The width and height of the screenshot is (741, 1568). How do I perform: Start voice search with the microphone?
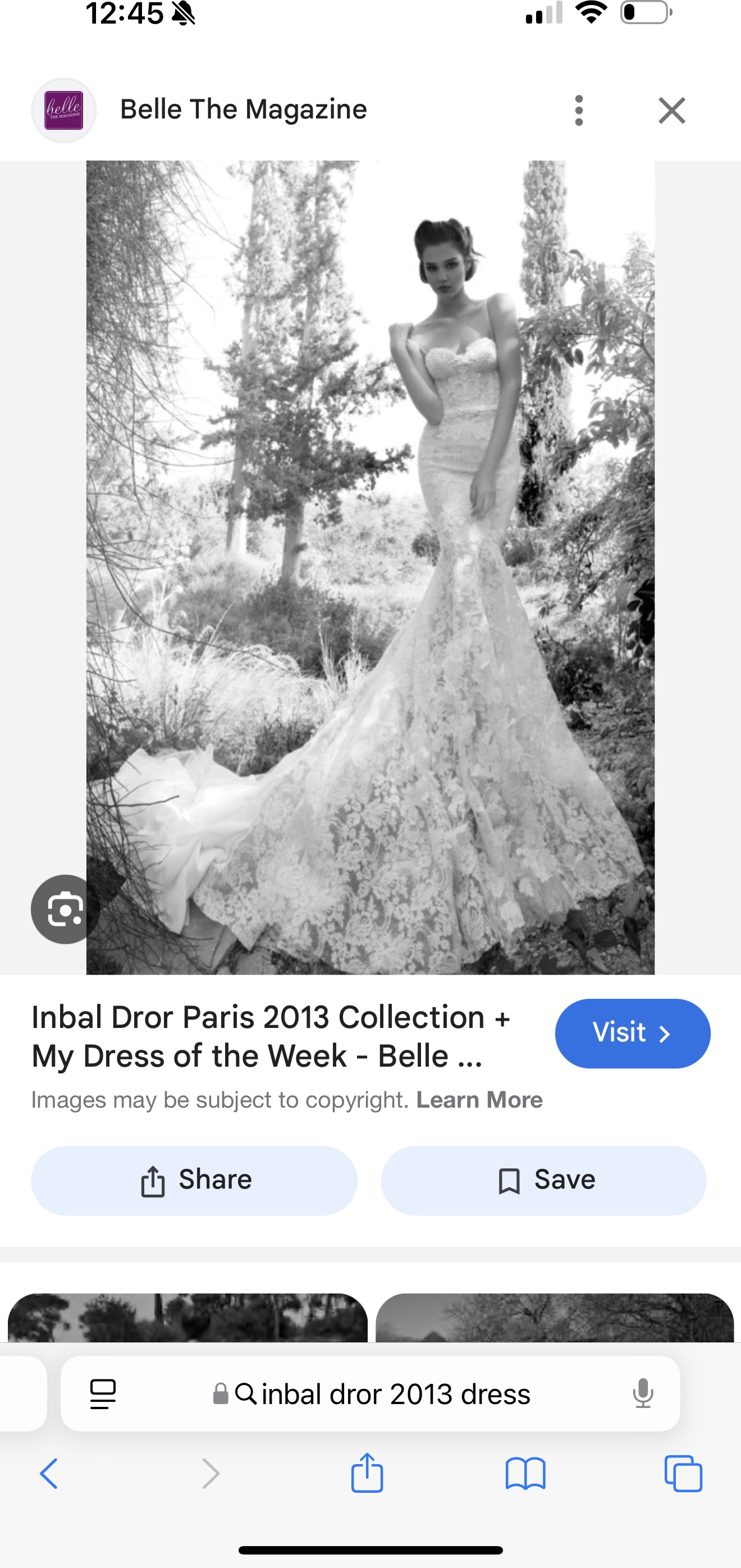pos(642,1393)
